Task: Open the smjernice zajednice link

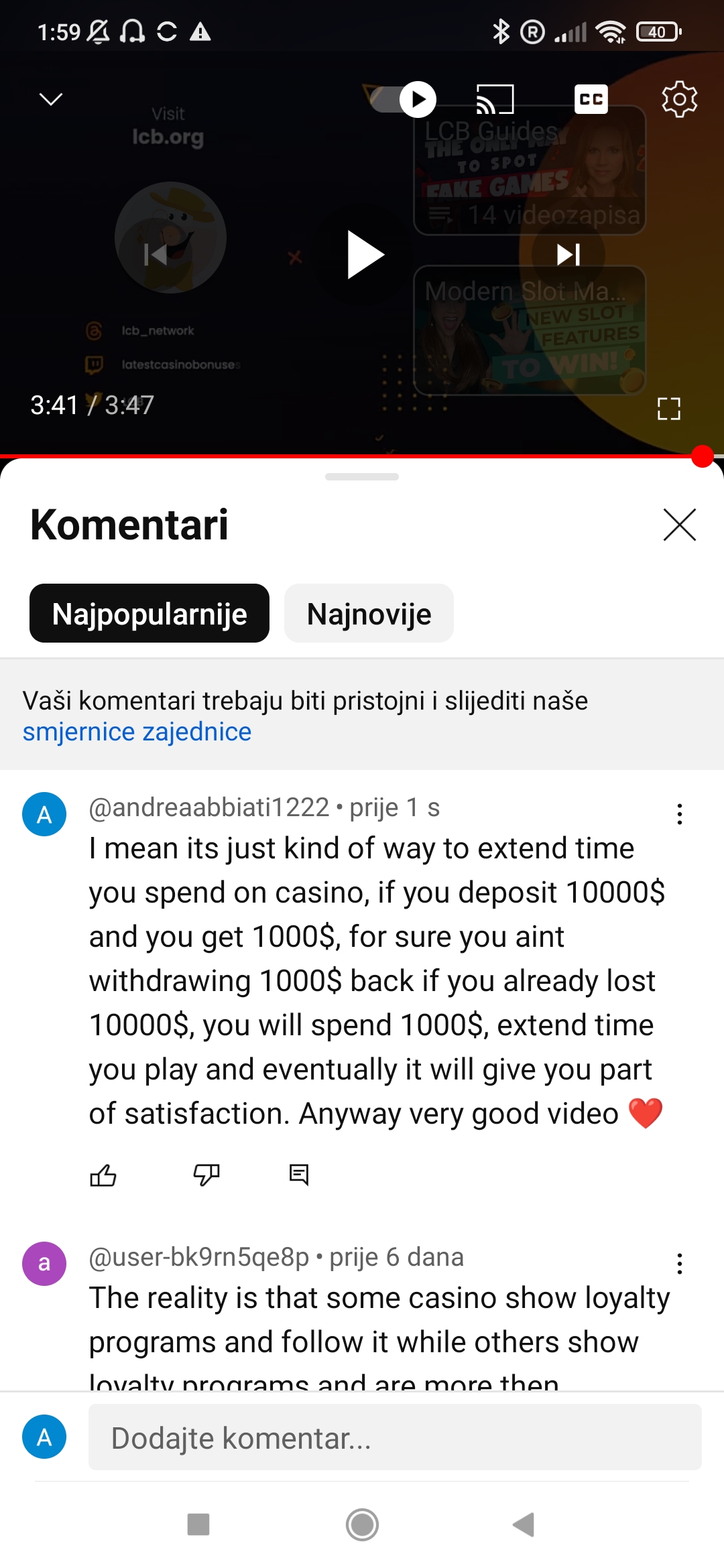Action: pos(137,732)
